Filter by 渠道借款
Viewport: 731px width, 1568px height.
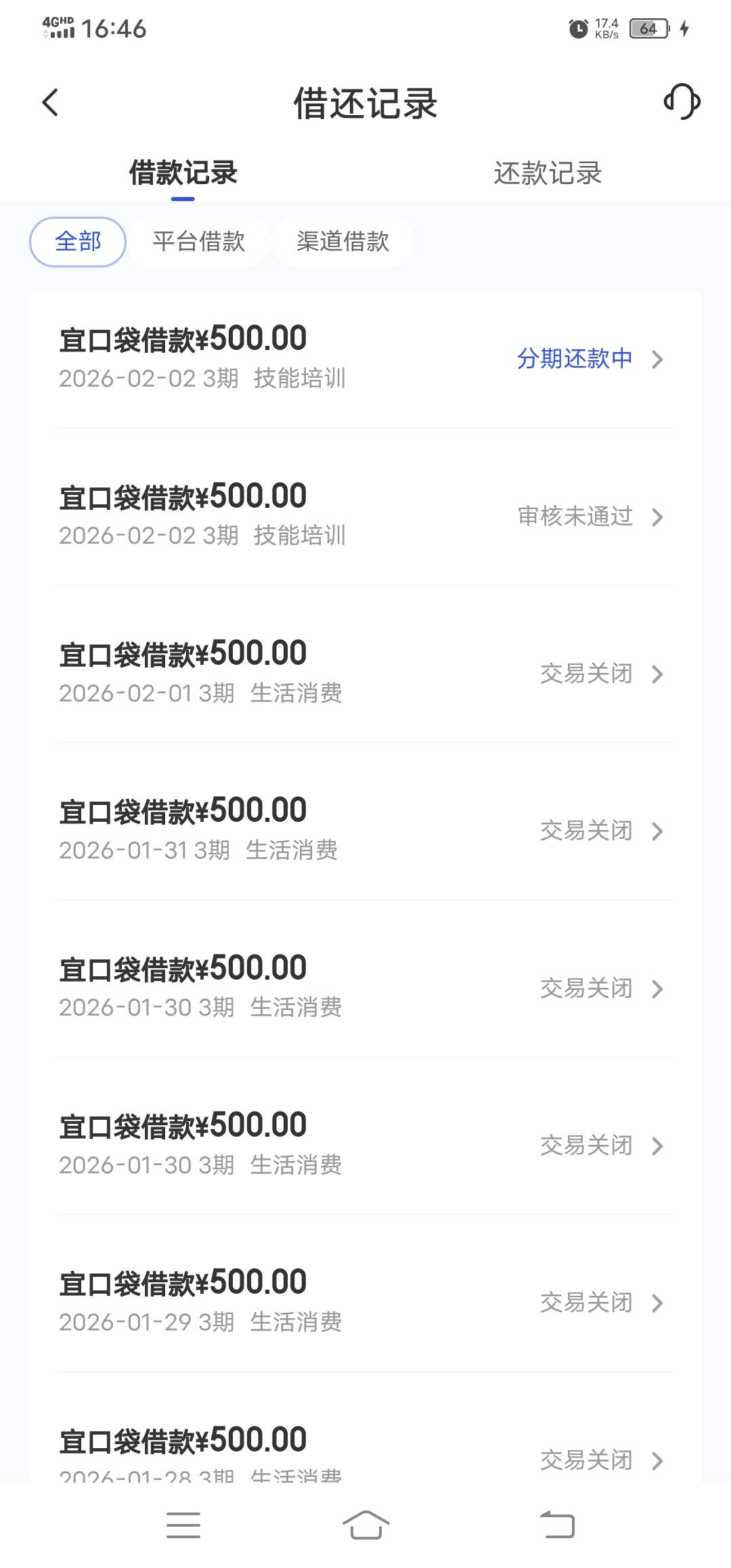pyautogui.click(x=342, y=242)
